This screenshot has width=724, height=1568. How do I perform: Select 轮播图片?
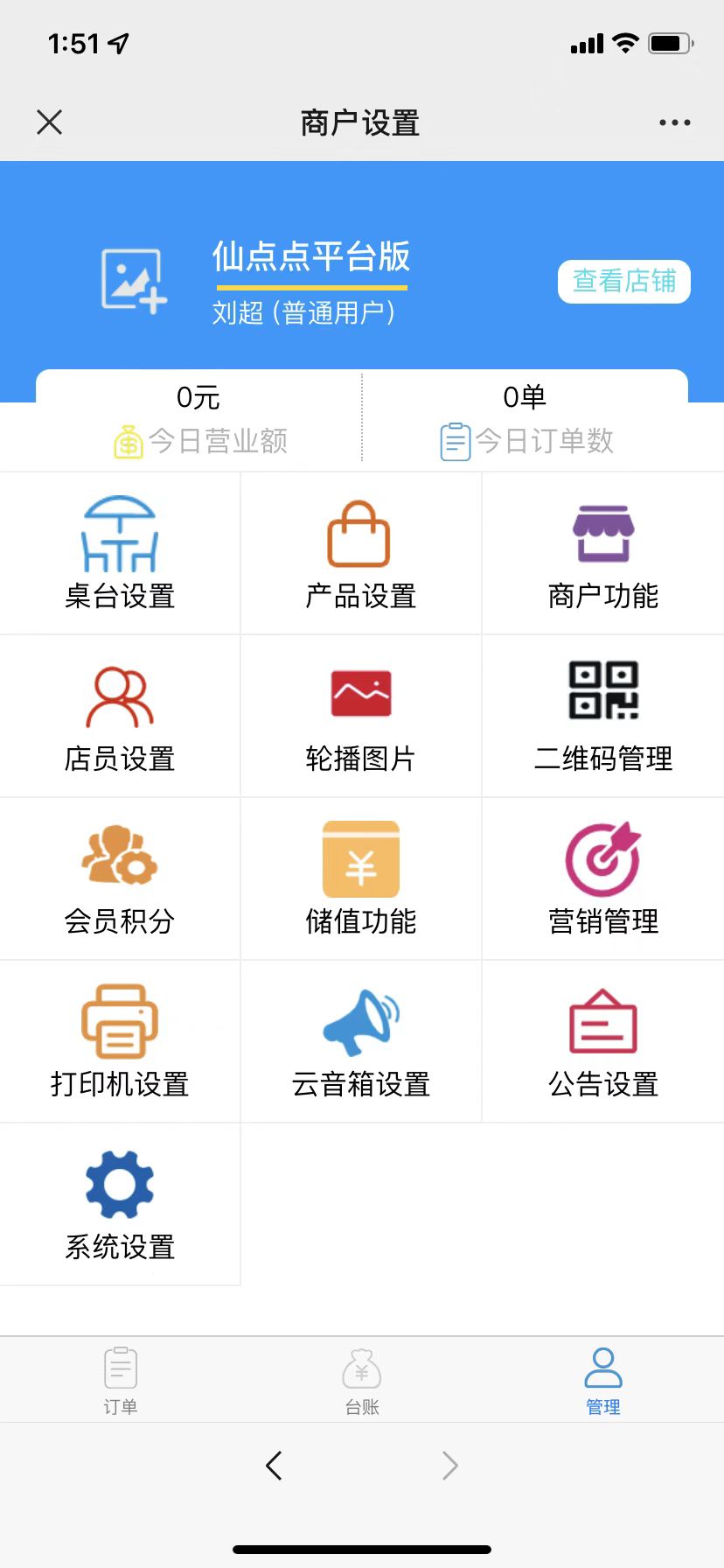point(360,717)
